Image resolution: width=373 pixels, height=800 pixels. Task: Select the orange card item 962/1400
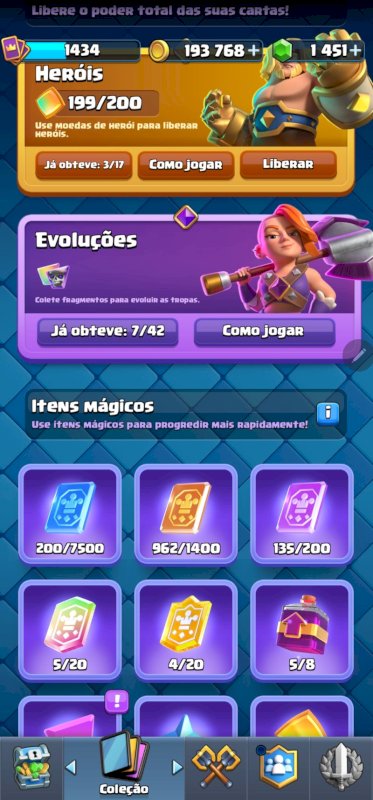tap(186, 514)
